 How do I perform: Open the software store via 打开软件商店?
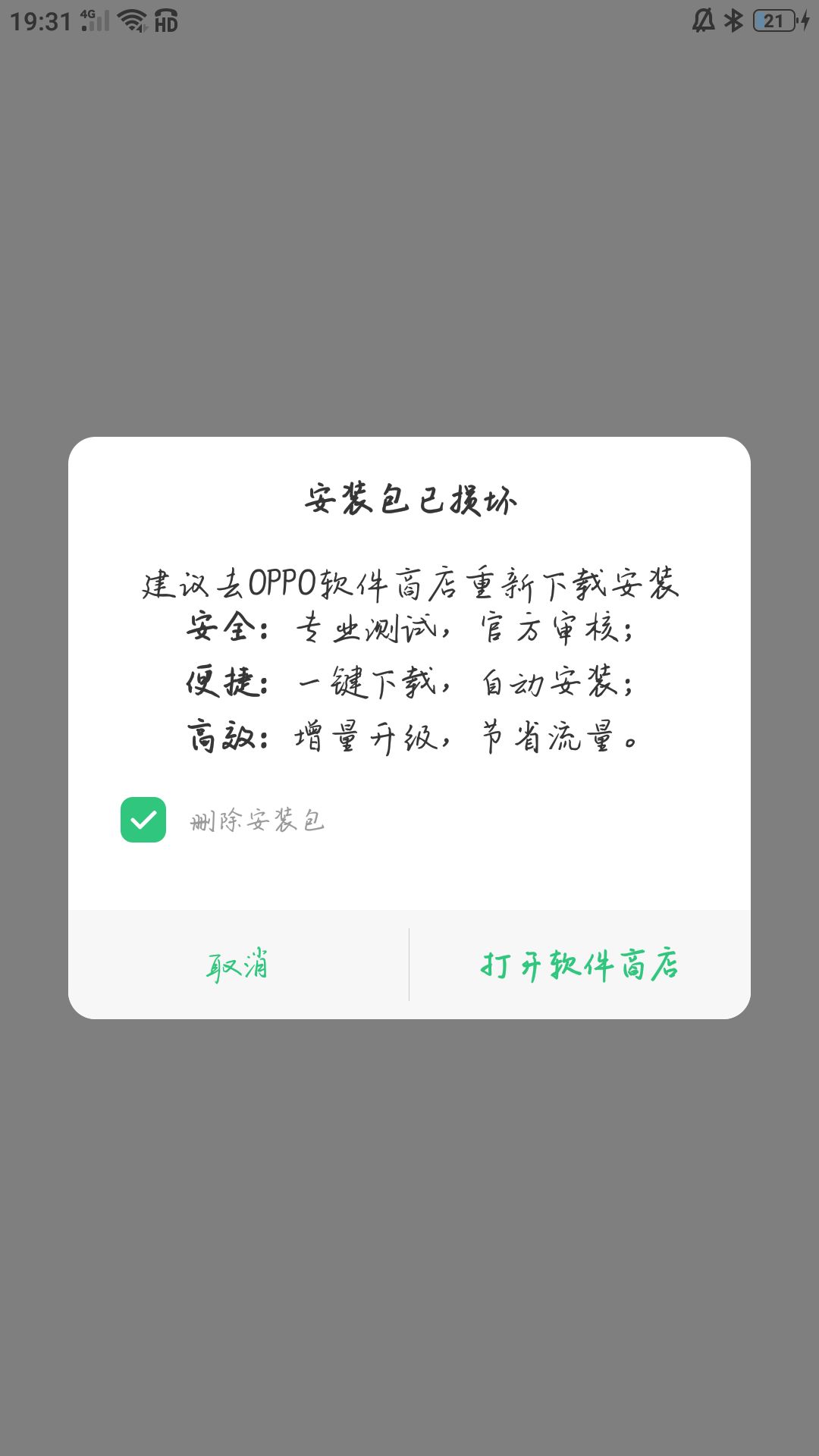coord(580,965)
